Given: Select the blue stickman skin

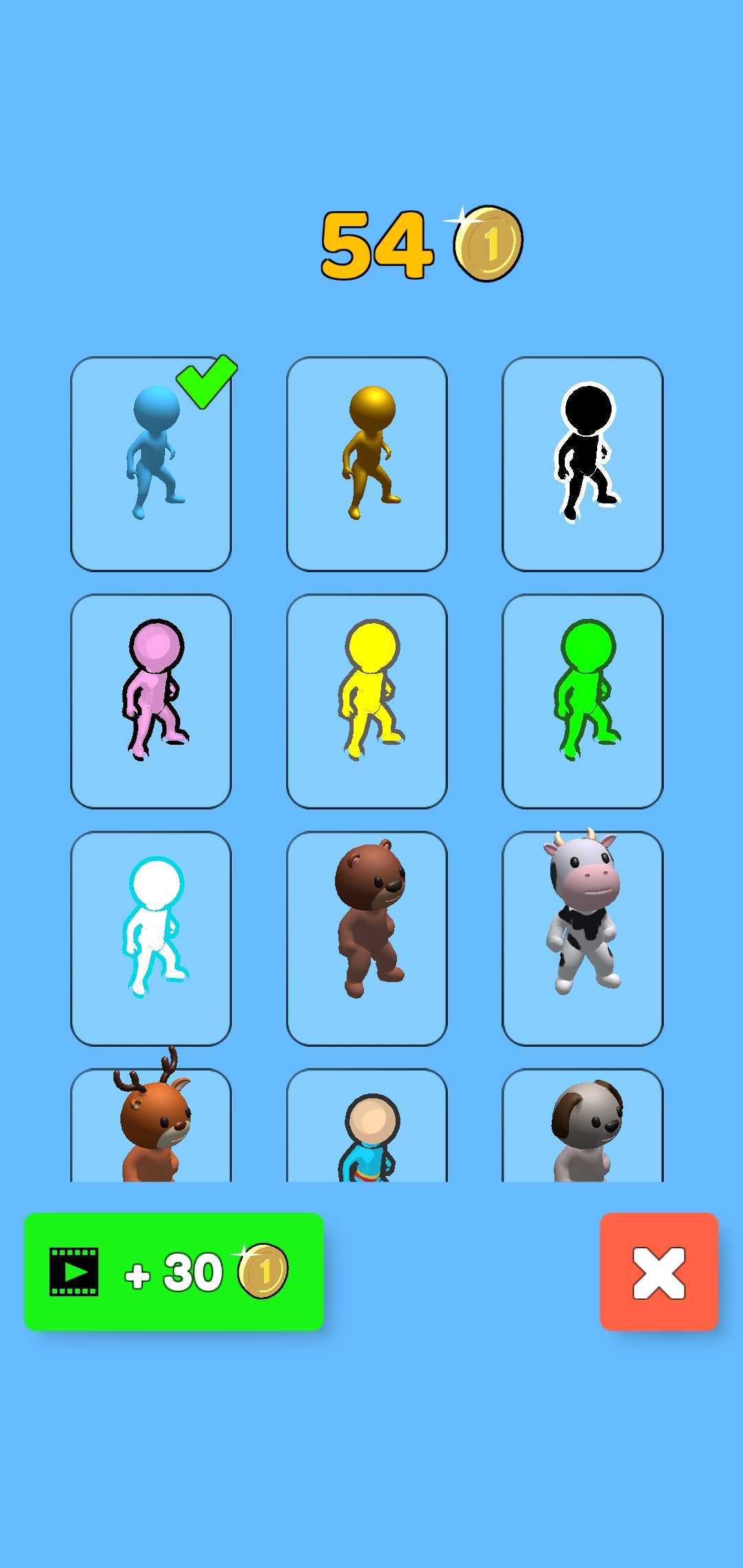Looking at the screenshot, I should 151,464.
